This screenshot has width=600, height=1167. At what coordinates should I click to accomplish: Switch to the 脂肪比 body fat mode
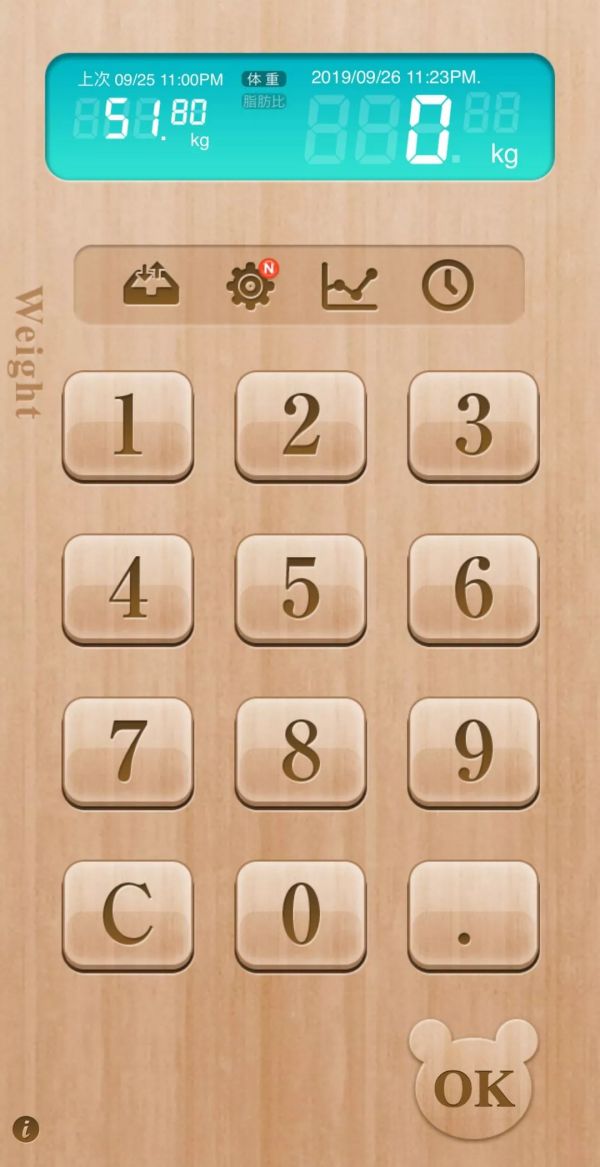tap(264, 100)
